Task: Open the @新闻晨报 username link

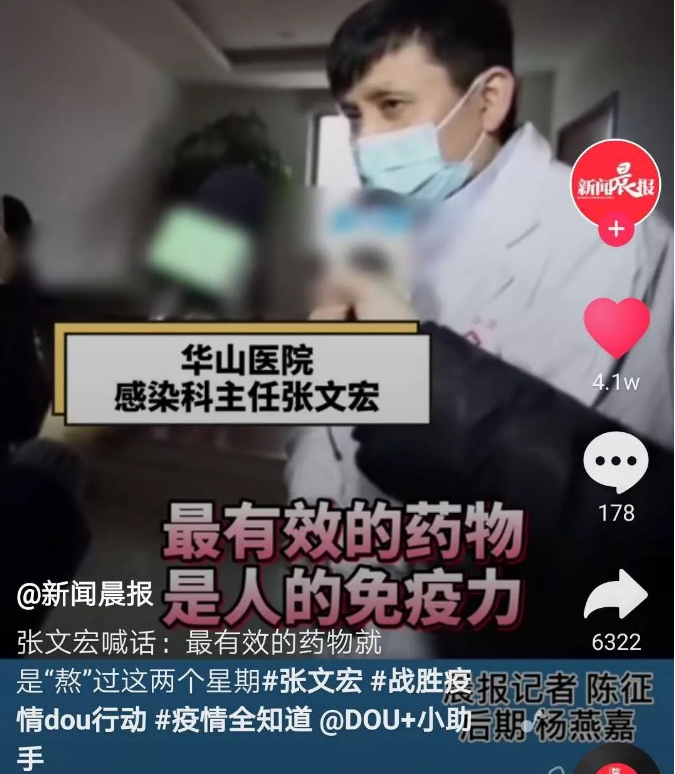Action: point(85,594)
